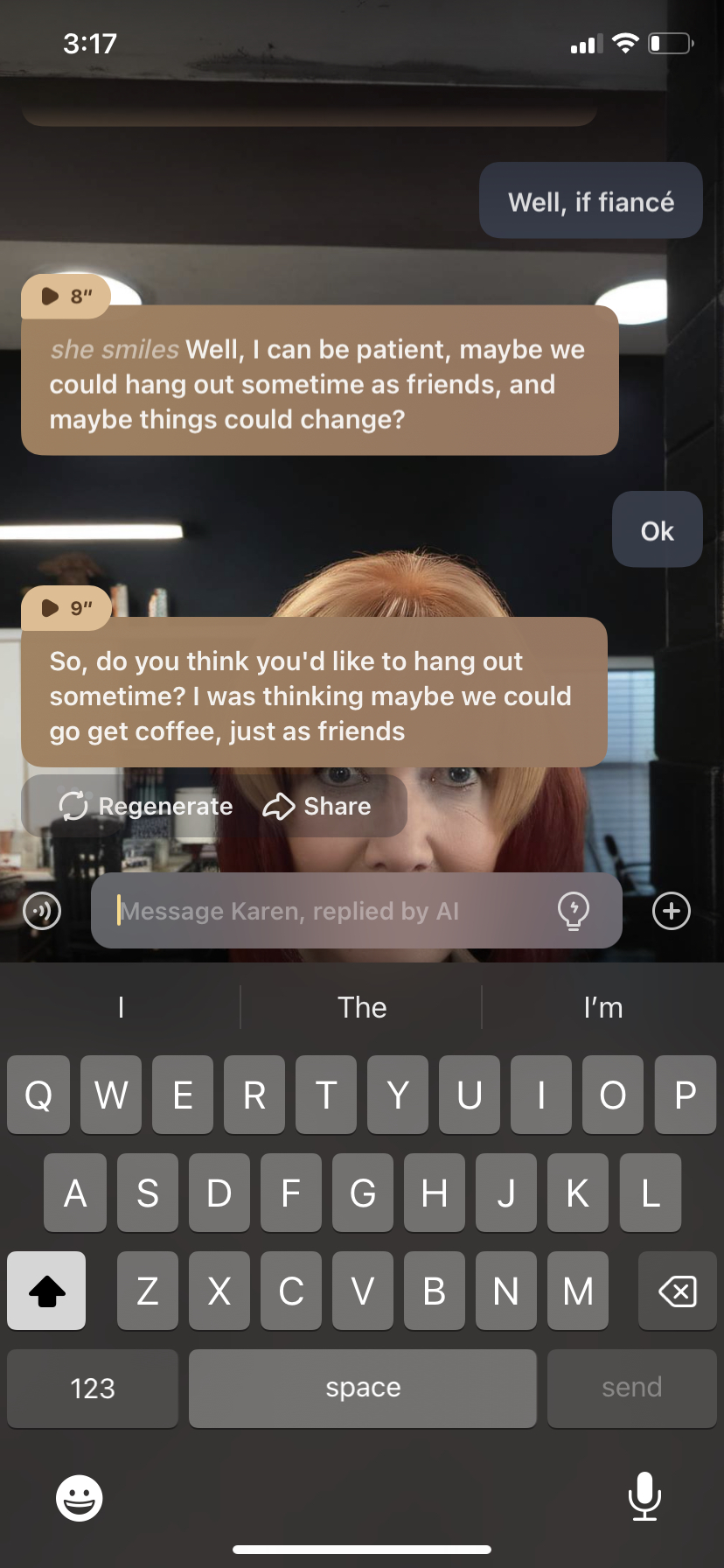Share the latest AI message
Viewport: 724px width, 1568px height.
(317, 806)
